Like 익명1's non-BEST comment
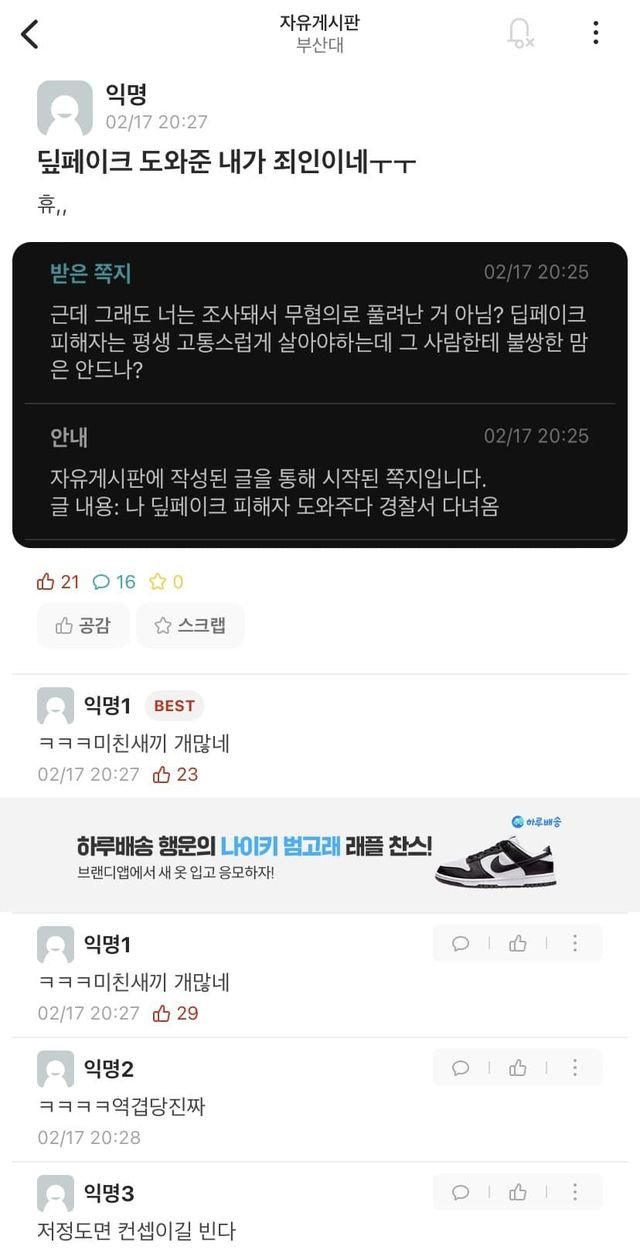The height and width of the screenshot is (1250, 640). pyautogui.click(x=518, y=943)
